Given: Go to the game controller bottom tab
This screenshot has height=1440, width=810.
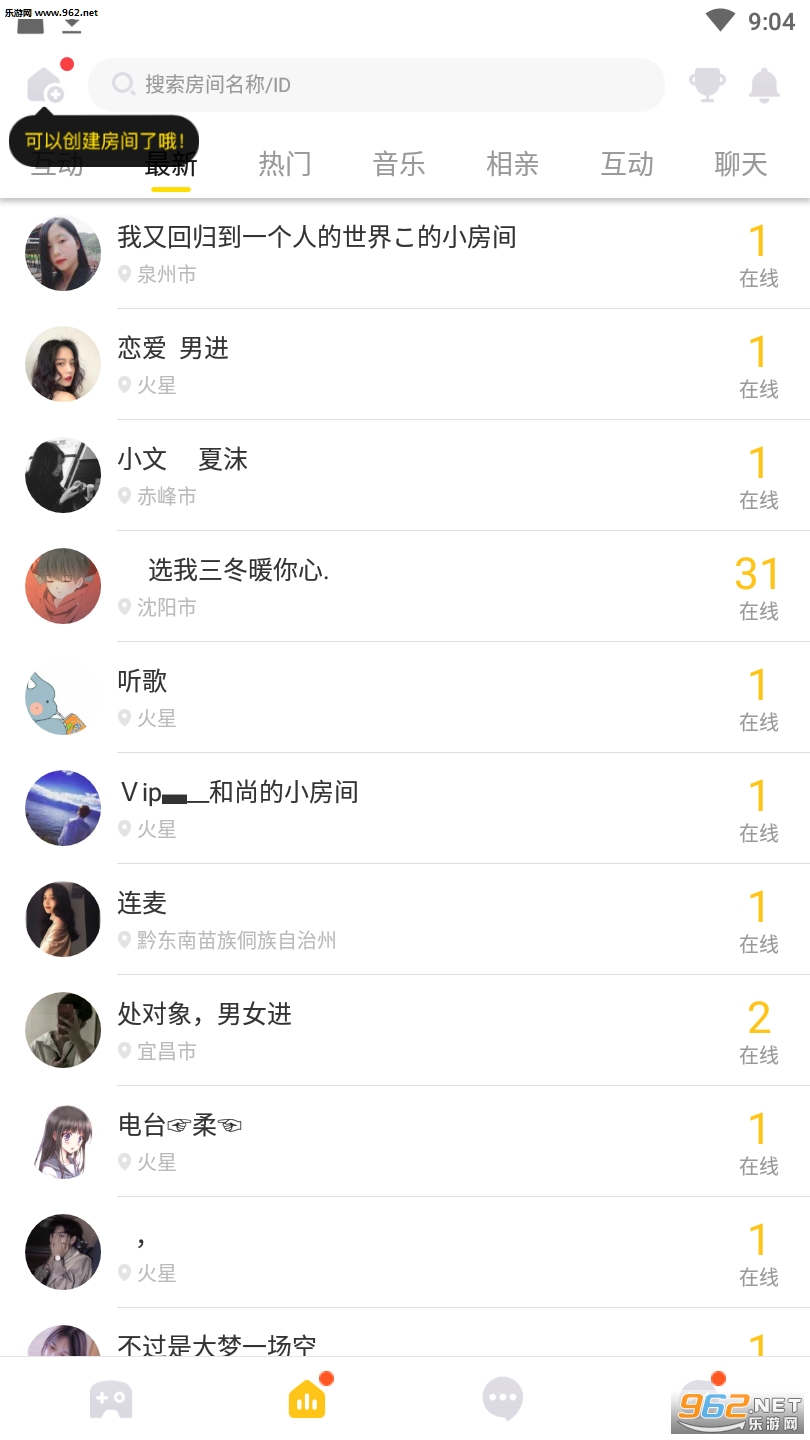Looking at the screenshot, I should [x=111, y=1399].
